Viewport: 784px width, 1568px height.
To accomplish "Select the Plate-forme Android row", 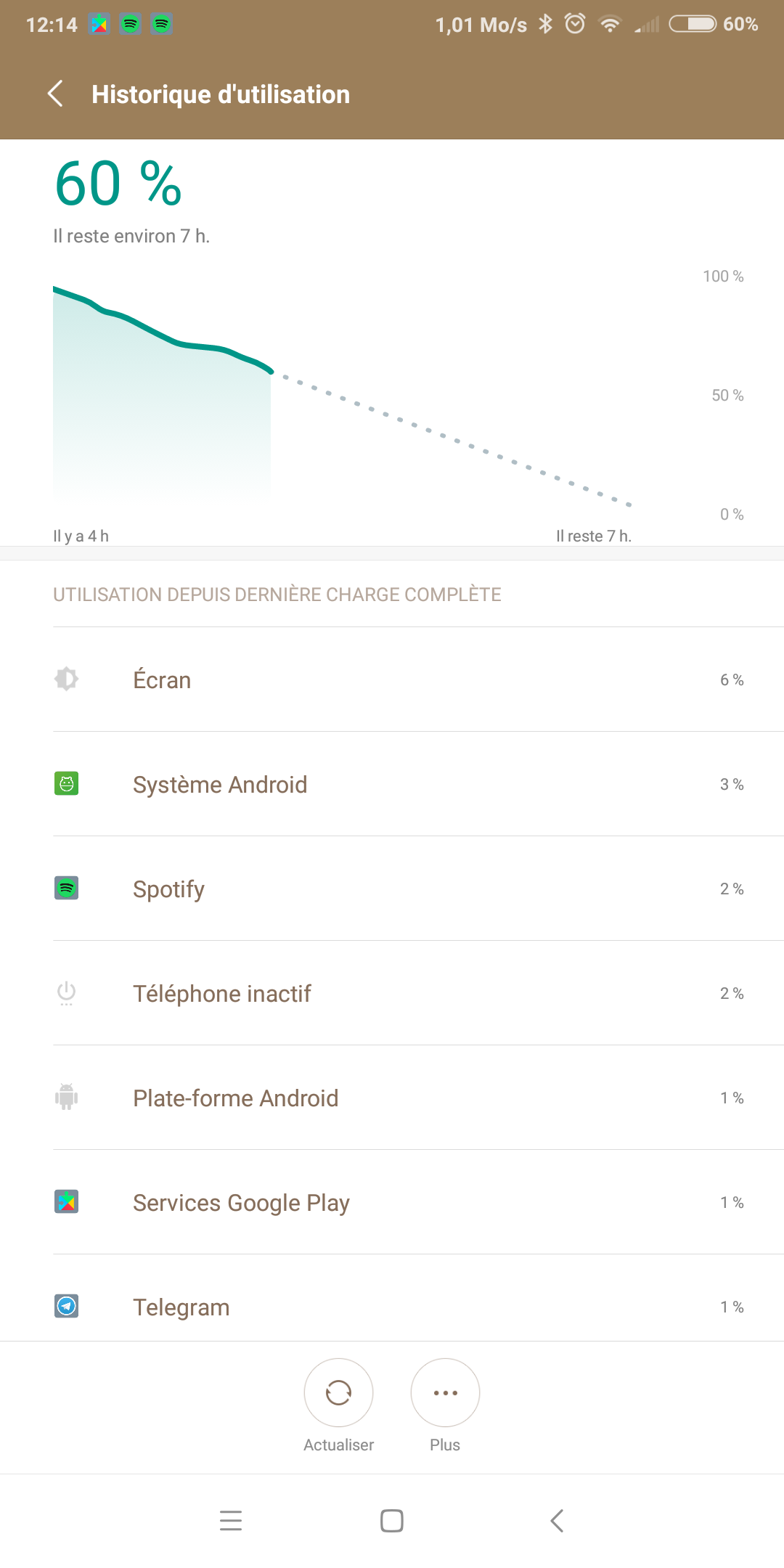I will click(x=392, y=1098).
